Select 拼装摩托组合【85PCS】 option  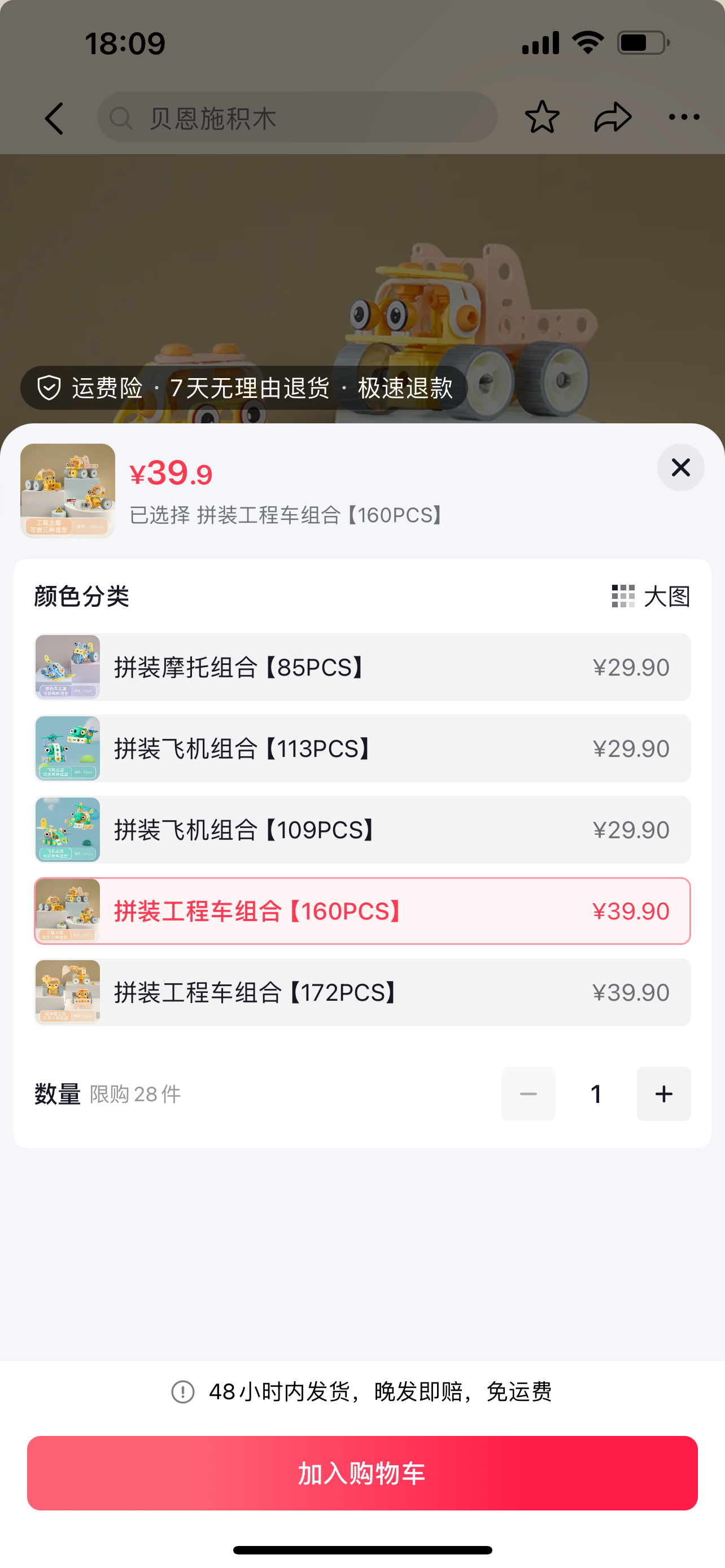[x=362, y=667]
